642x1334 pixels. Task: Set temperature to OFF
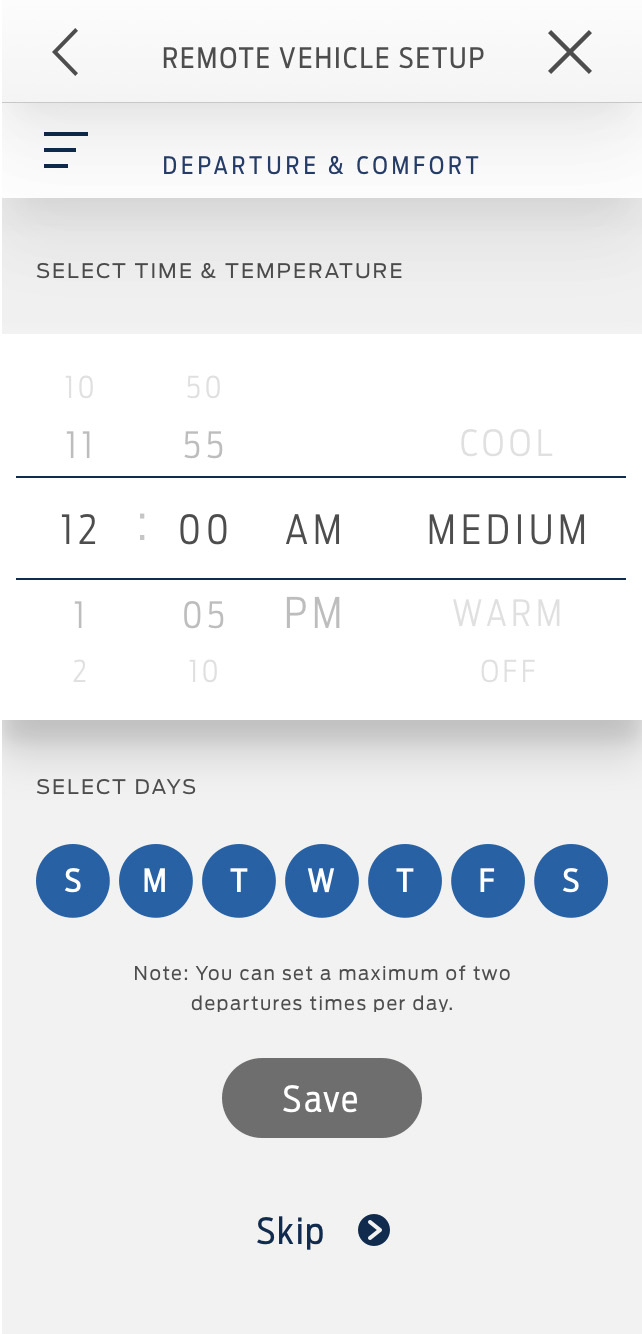[x=509, y=671]
